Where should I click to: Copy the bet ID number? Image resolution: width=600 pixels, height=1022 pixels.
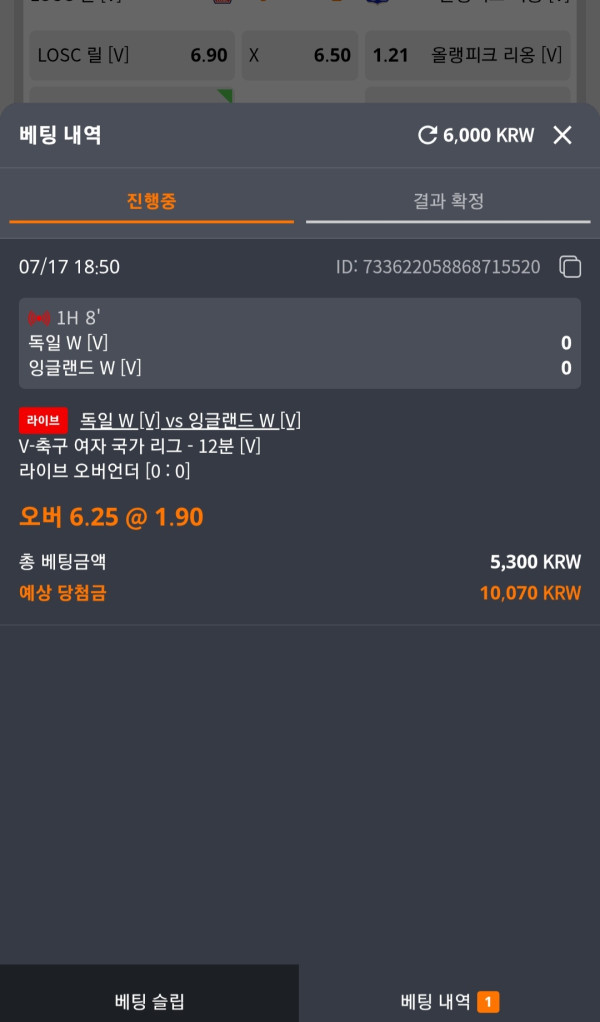pyautogui.click(x=570, y=267)
